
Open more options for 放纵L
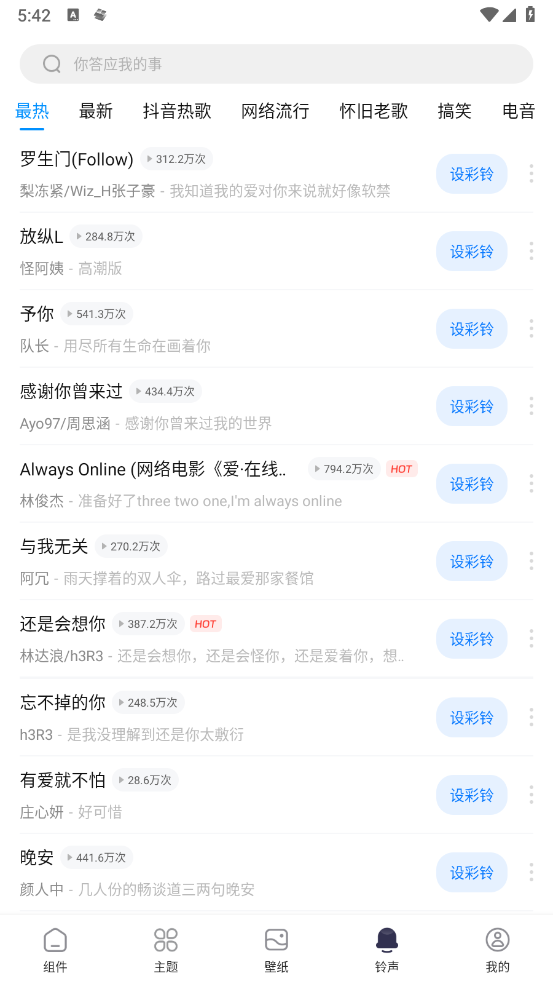click(x=531, y=251)
